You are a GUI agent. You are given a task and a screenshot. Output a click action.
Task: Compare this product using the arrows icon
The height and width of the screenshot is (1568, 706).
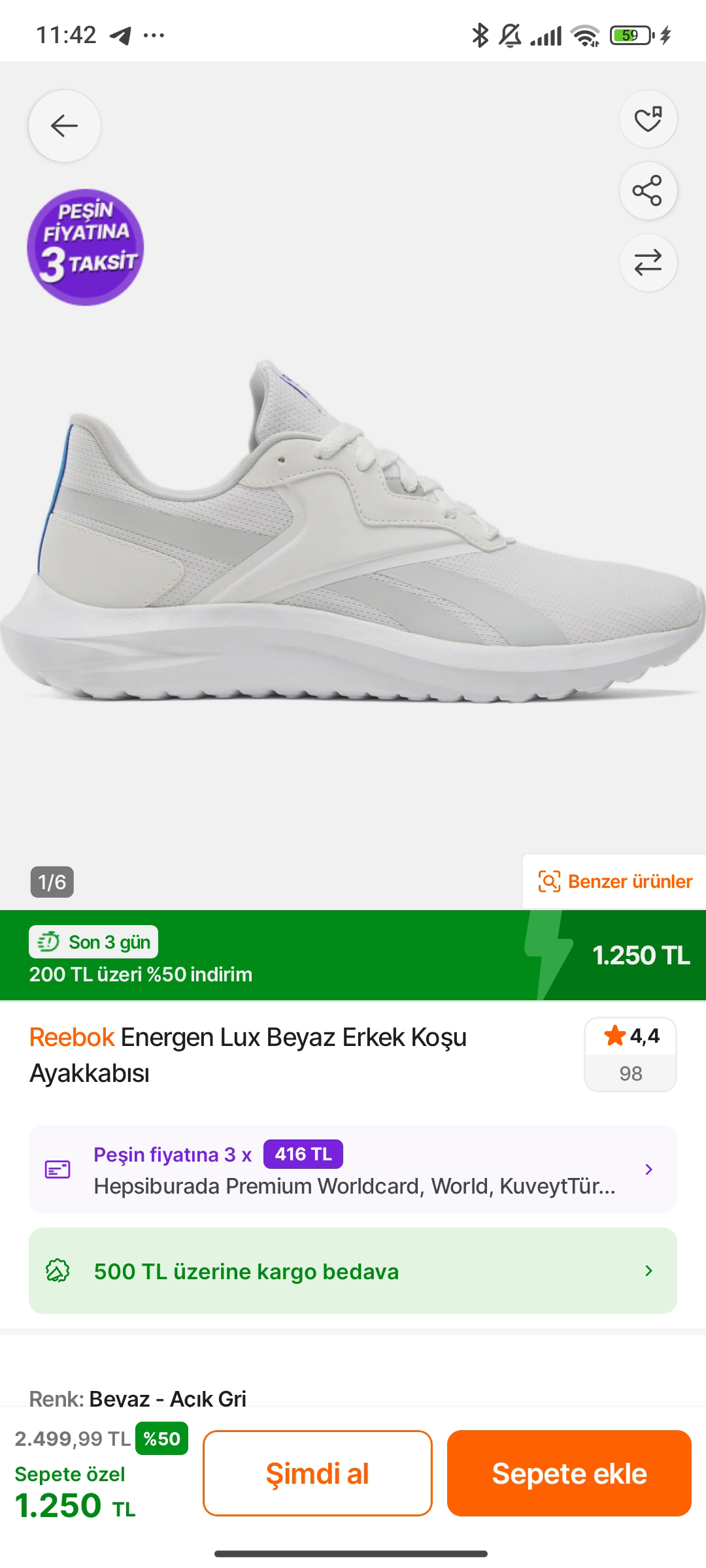(x=648, y=263)
